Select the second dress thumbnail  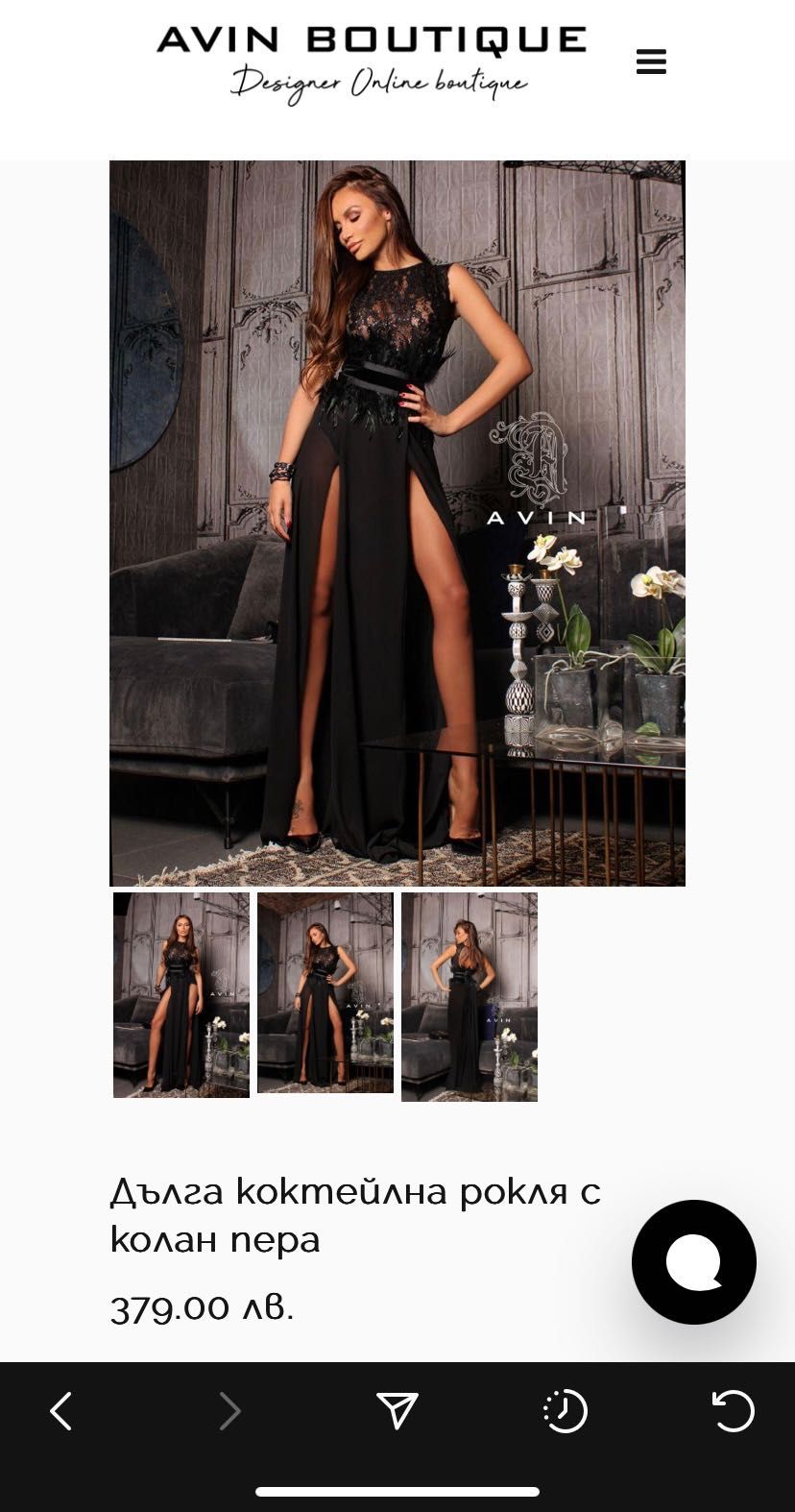tap(325, 992)
